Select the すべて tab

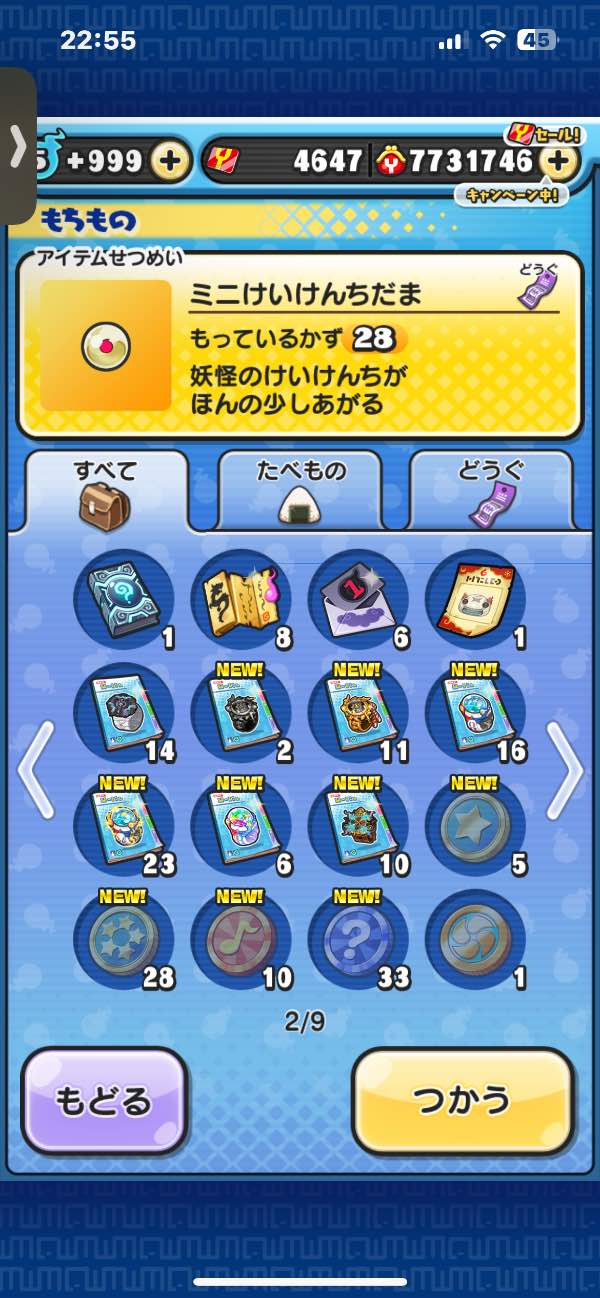[105, 489]
